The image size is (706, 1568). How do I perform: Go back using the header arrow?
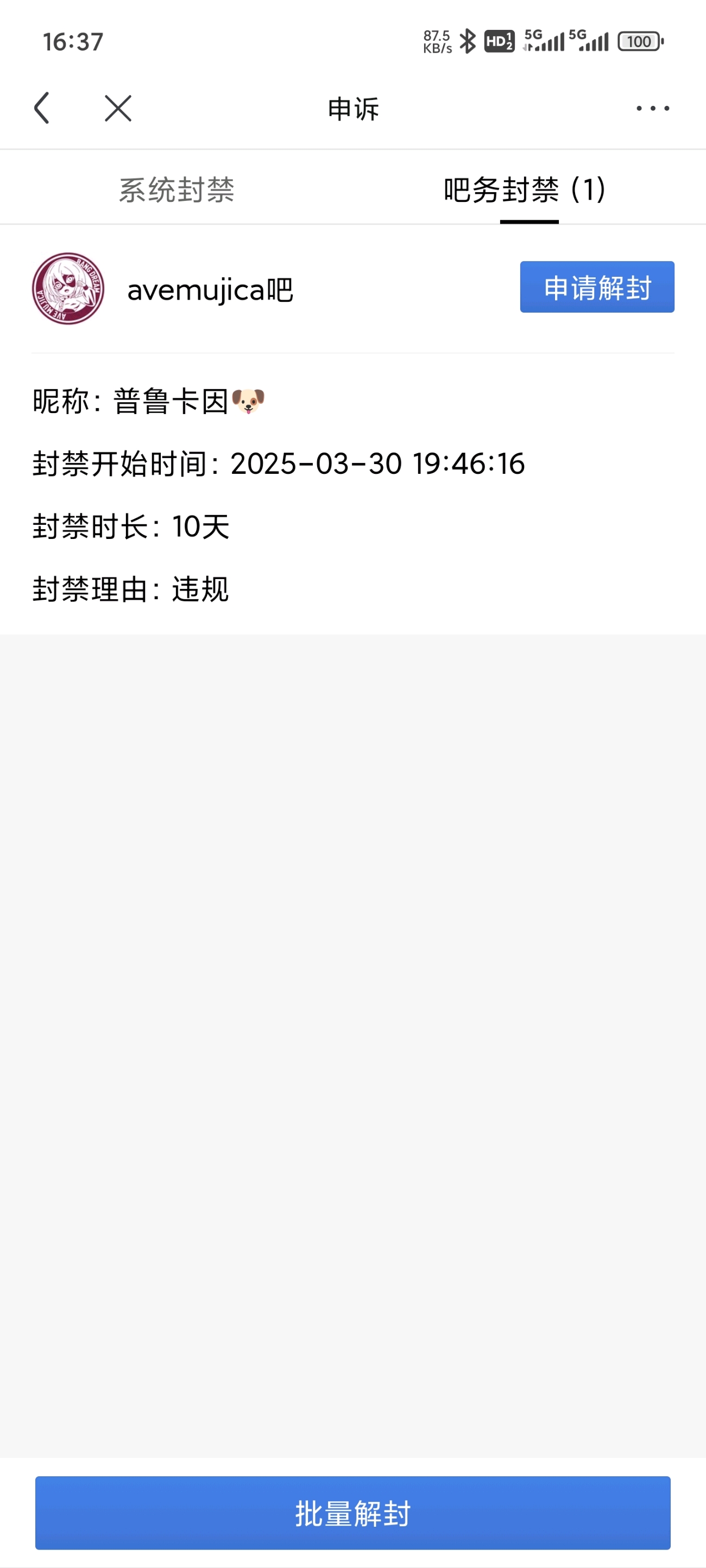(x=41, y=109)
